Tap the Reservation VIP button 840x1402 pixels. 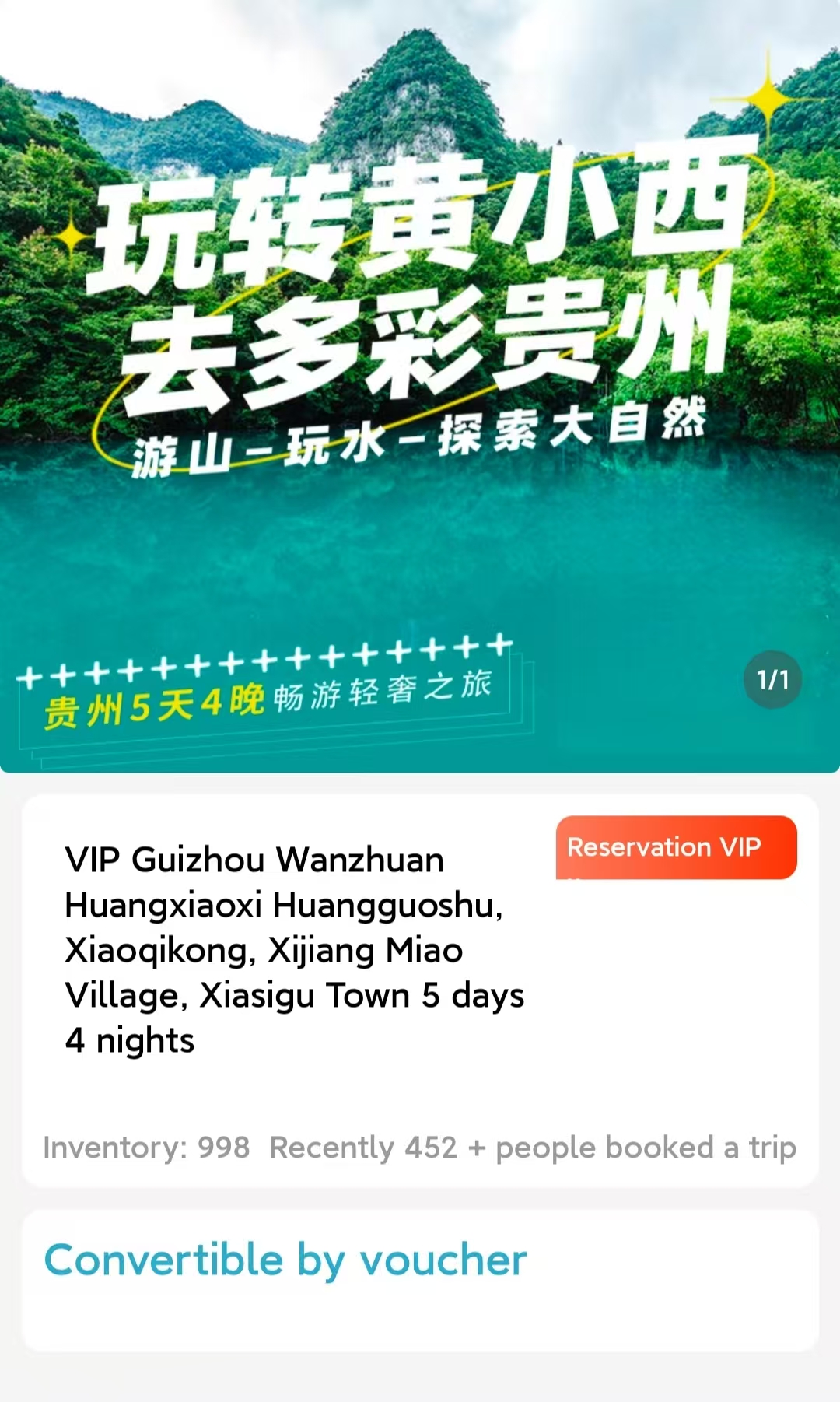click(x=675, y=847)
